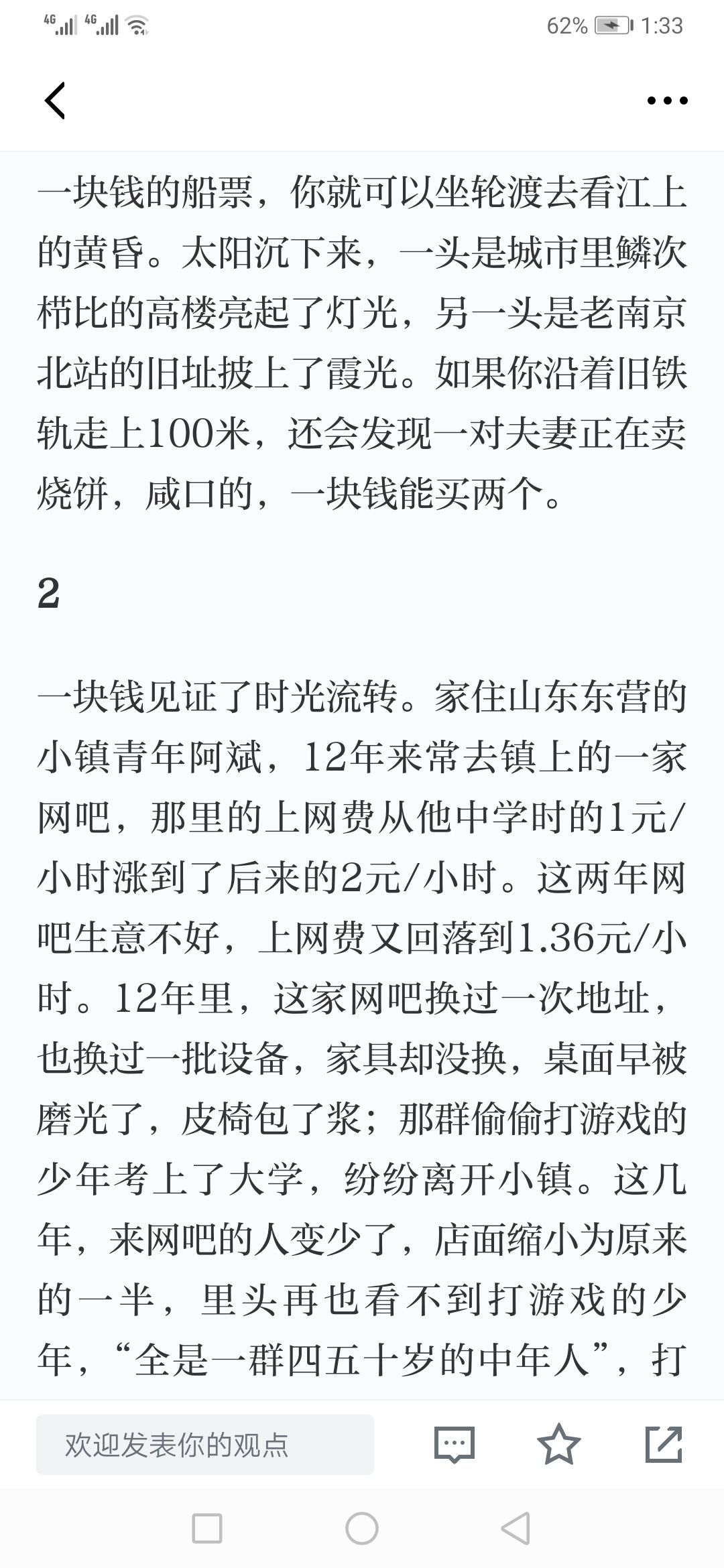Go to the home screen

[x=362, y=1529]
